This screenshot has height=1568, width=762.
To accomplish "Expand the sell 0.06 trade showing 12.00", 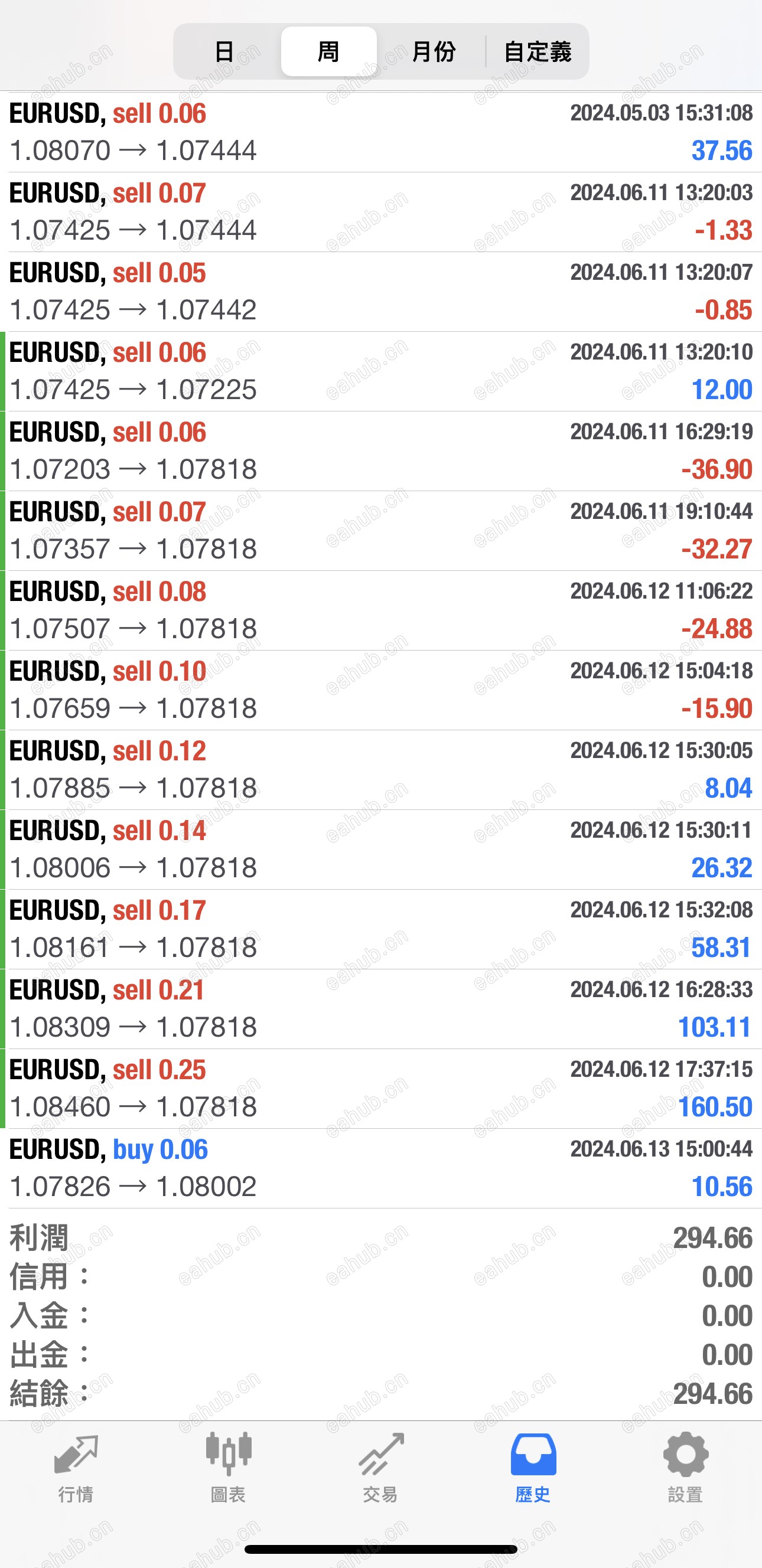I will coord(380,371).
